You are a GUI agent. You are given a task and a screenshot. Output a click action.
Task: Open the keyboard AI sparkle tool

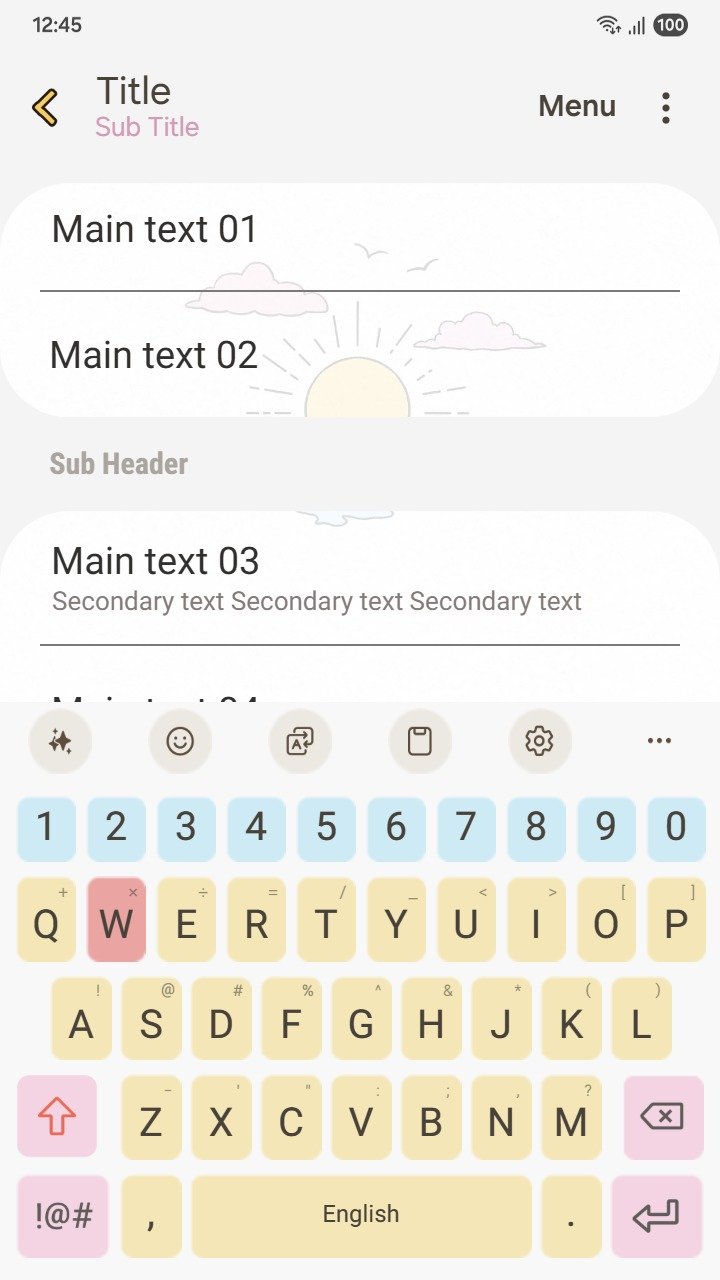[60, 741]
